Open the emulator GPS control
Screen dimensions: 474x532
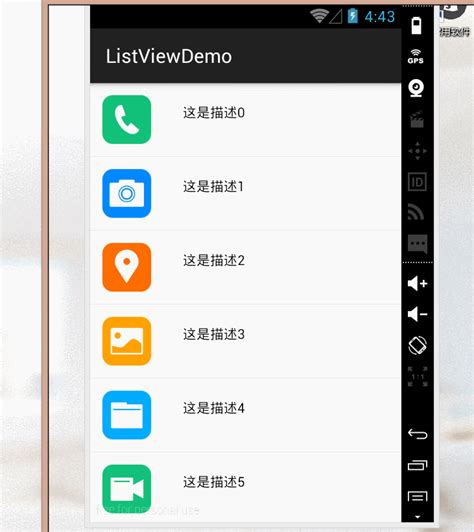(x=416, y=57)
